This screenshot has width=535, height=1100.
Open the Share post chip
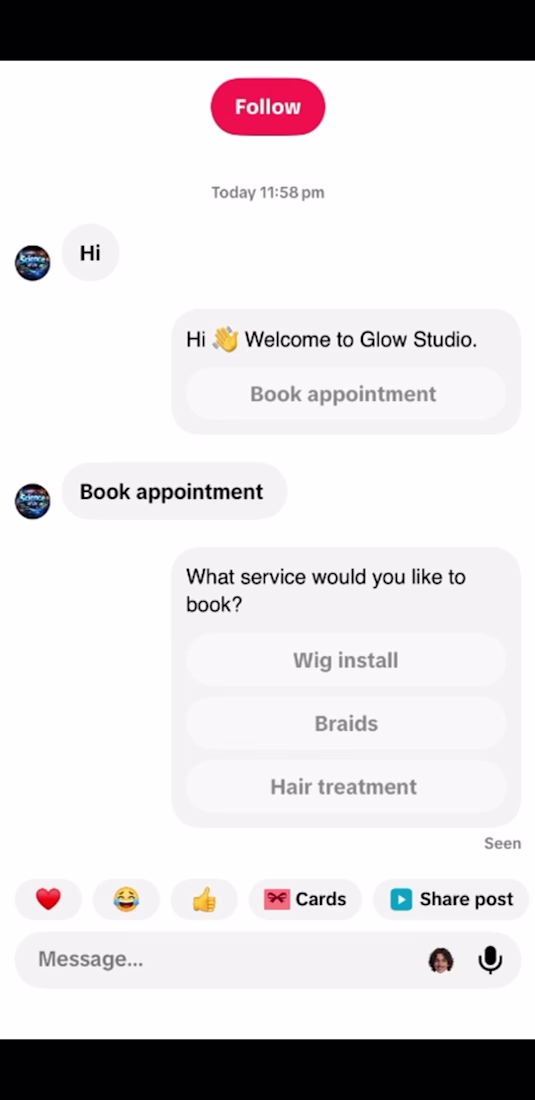click(x=451, y=899)
